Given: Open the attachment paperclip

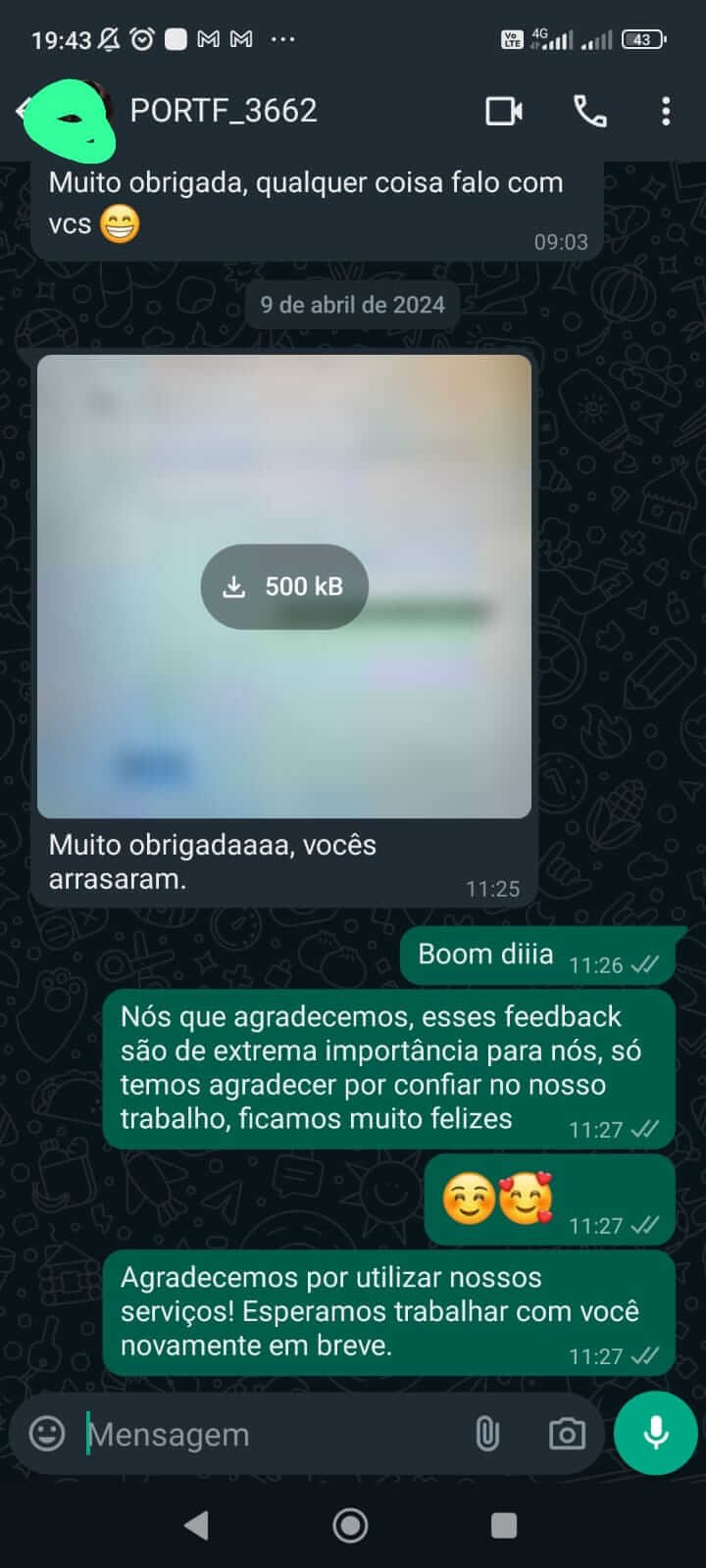Looking at the screenshot, I should 487,1434.
